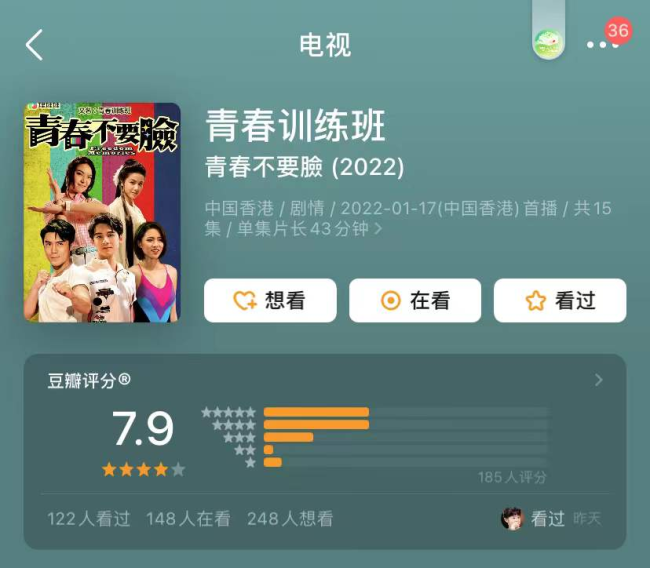Mark the show as 在看
Viewport: 650px width, 568px height.
point(415,301)
